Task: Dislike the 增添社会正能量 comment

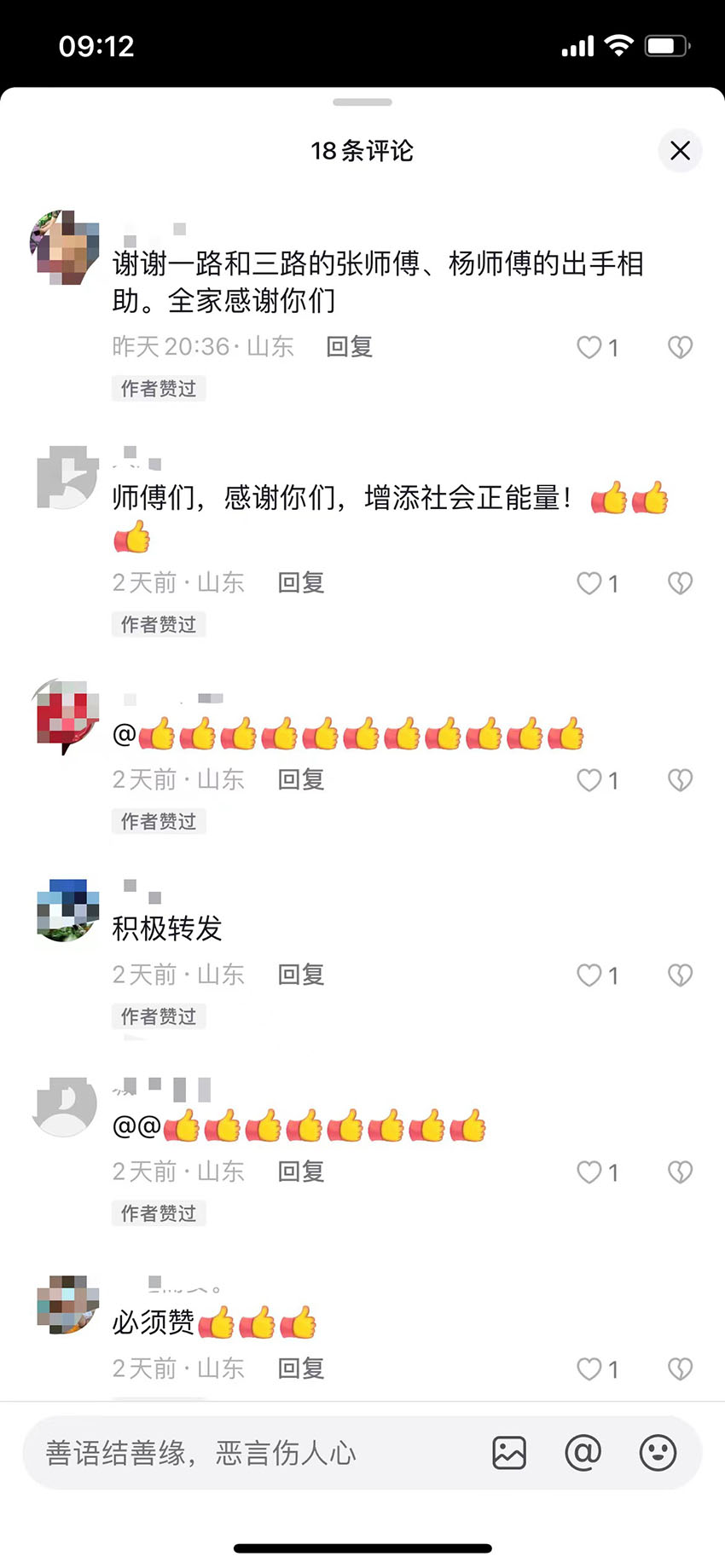Action: (680, 583)
